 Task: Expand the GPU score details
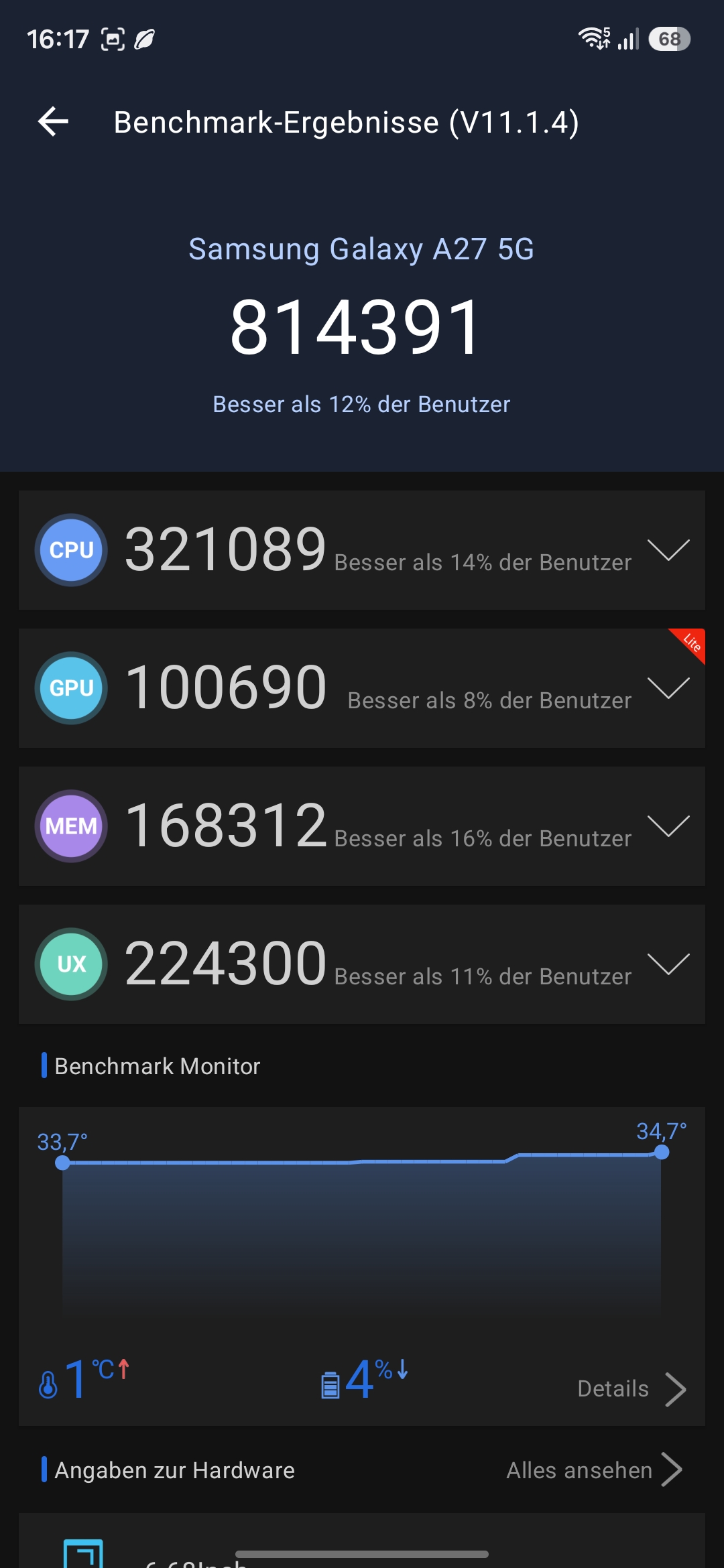click(x=668, y=688)
